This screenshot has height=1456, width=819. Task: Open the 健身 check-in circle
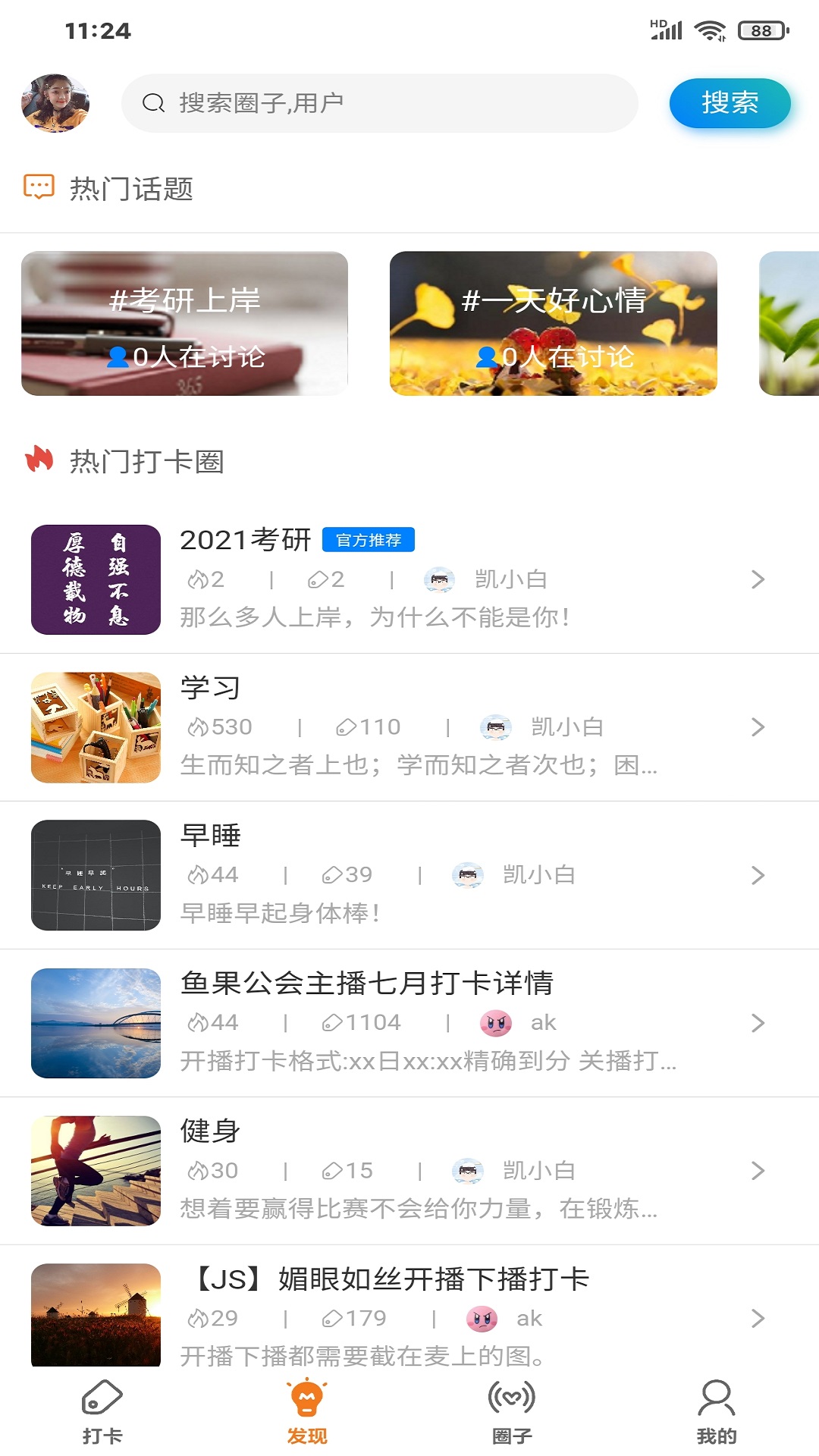[409, 1171]
